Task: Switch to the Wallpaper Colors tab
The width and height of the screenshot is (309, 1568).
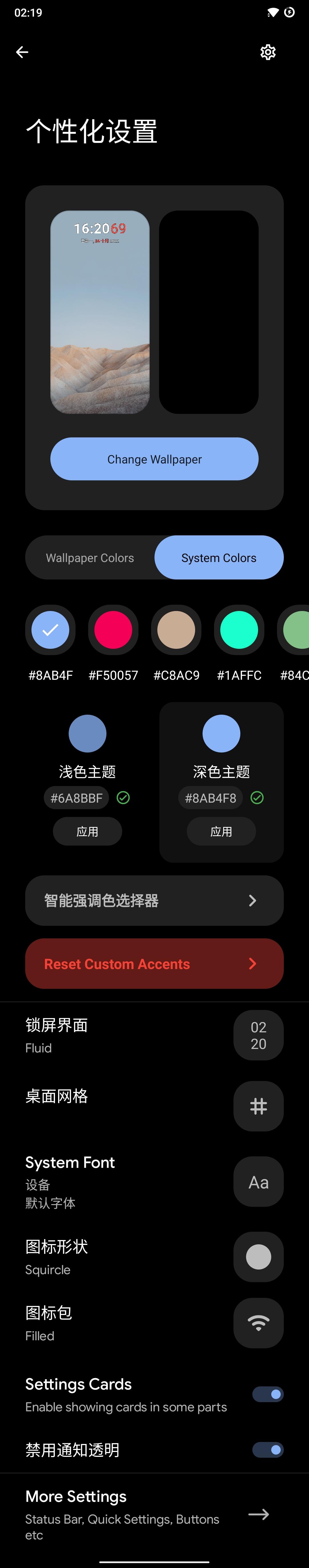Action: (90, 557)
